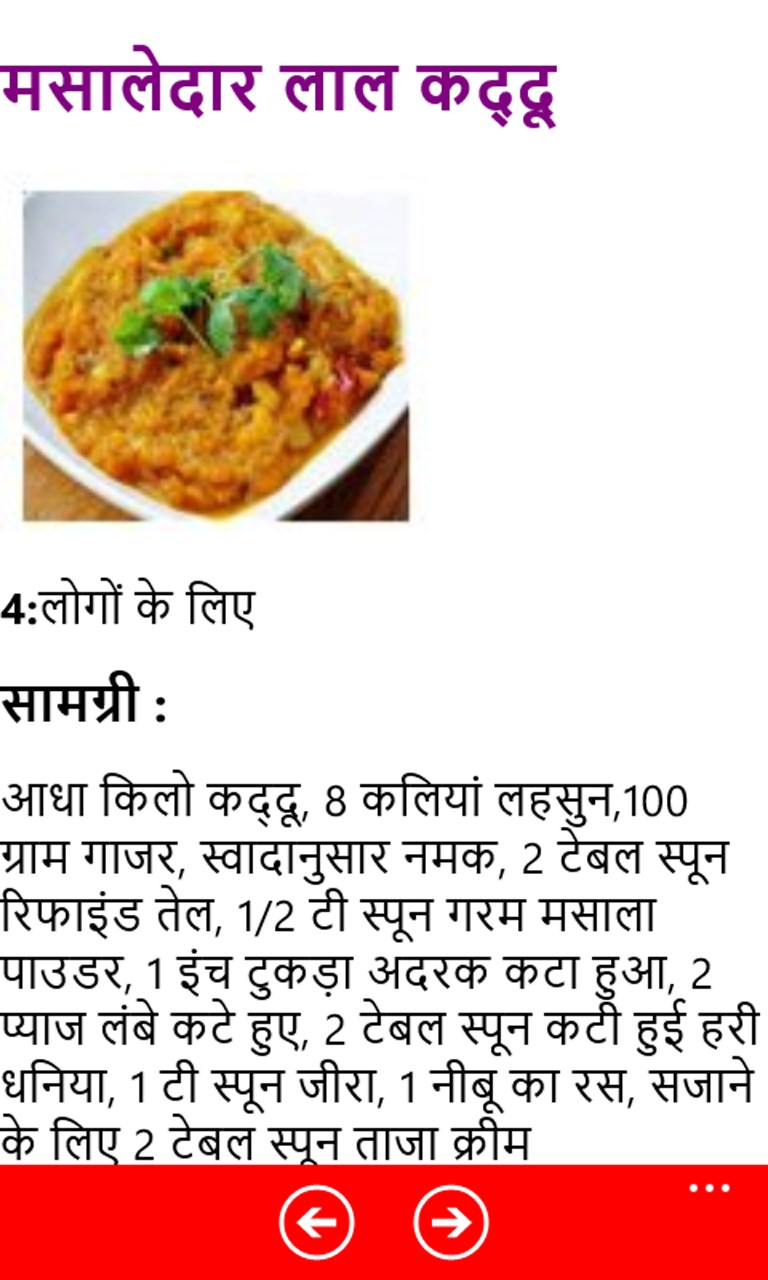Go to the previous recipe with left arrow

[317, 1222]
